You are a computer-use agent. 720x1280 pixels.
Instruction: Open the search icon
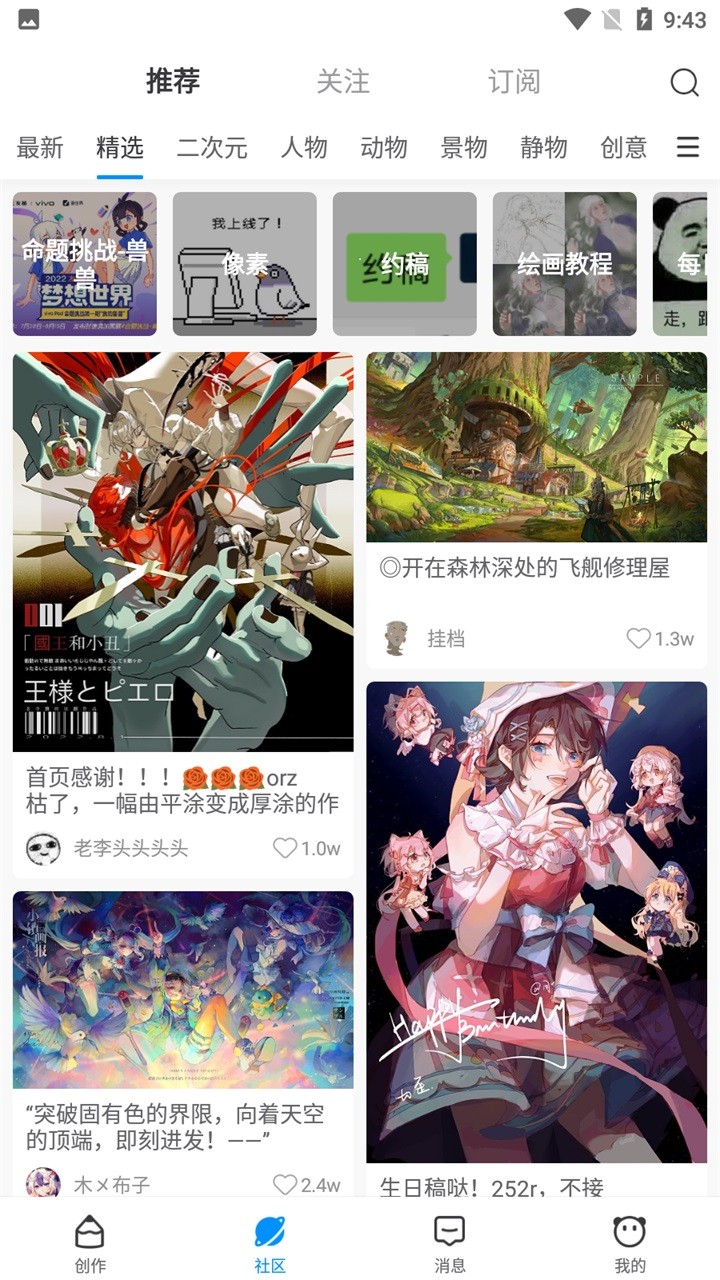[x=684, y=82]
